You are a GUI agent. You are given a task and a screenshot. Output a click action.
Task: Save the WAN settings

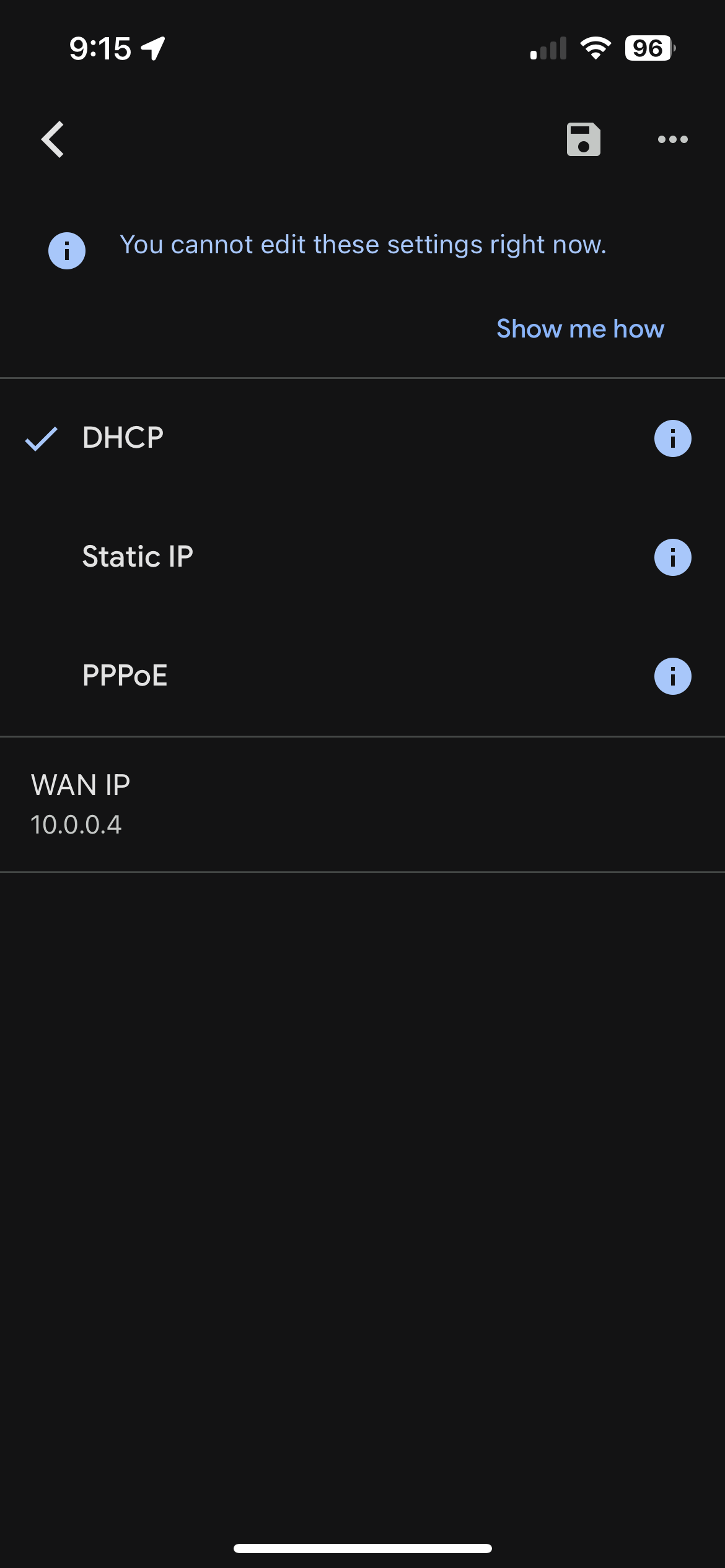[583, 139]
